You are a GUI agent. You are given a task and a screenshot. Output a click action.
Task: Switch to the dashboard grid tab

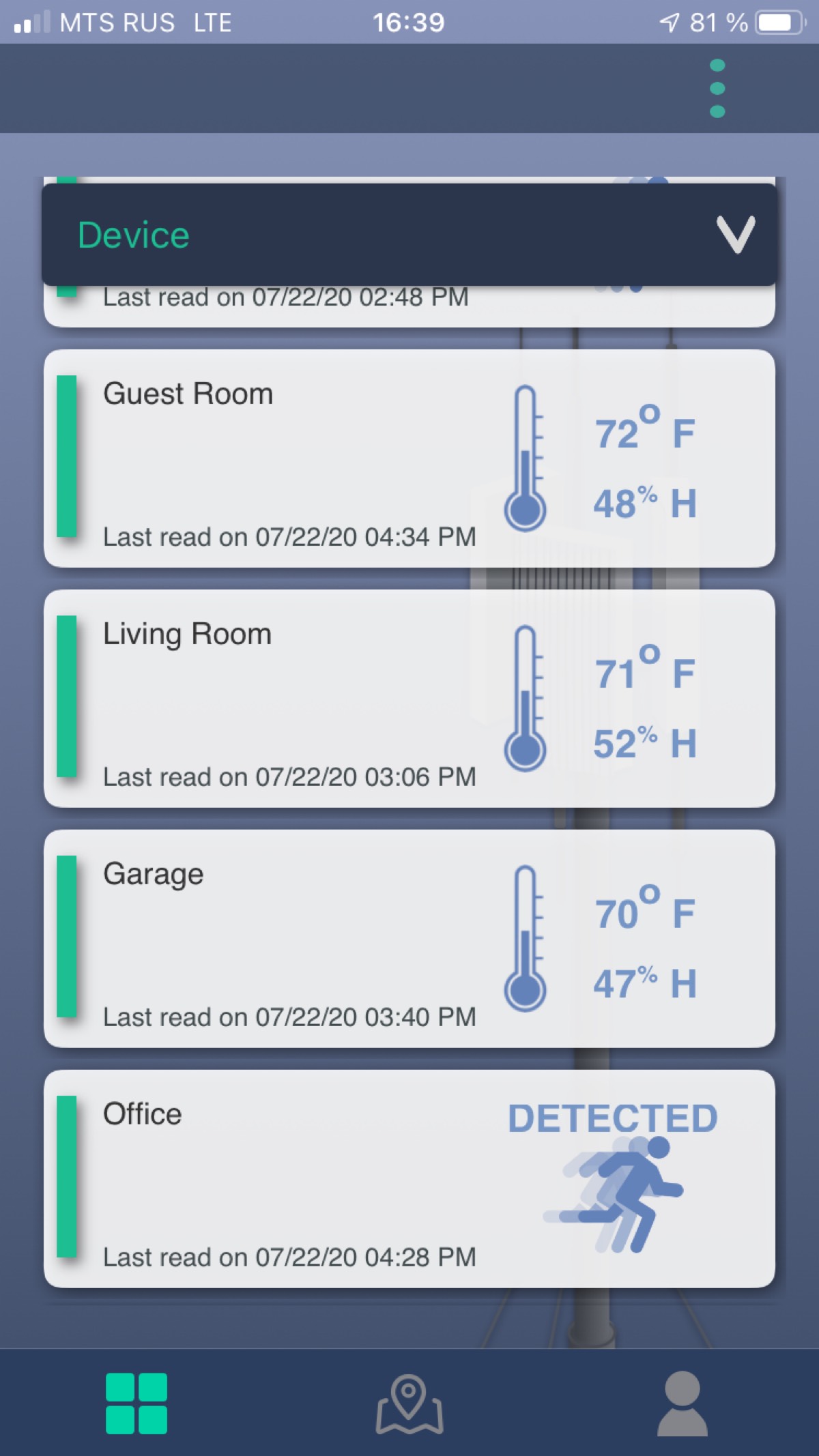(x=136, y=1403)
